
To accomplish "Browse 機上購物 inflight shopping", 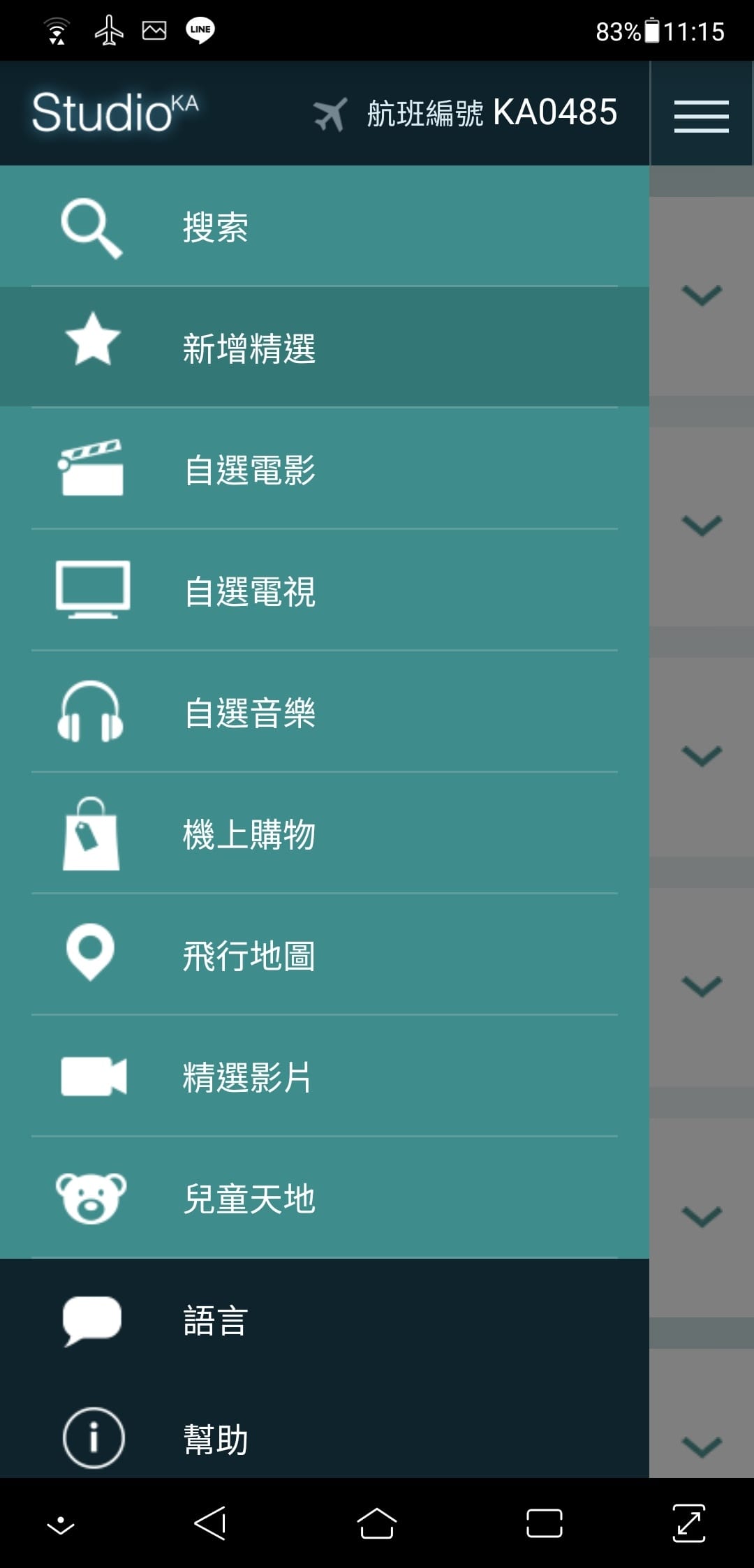I will coord(324,834).
